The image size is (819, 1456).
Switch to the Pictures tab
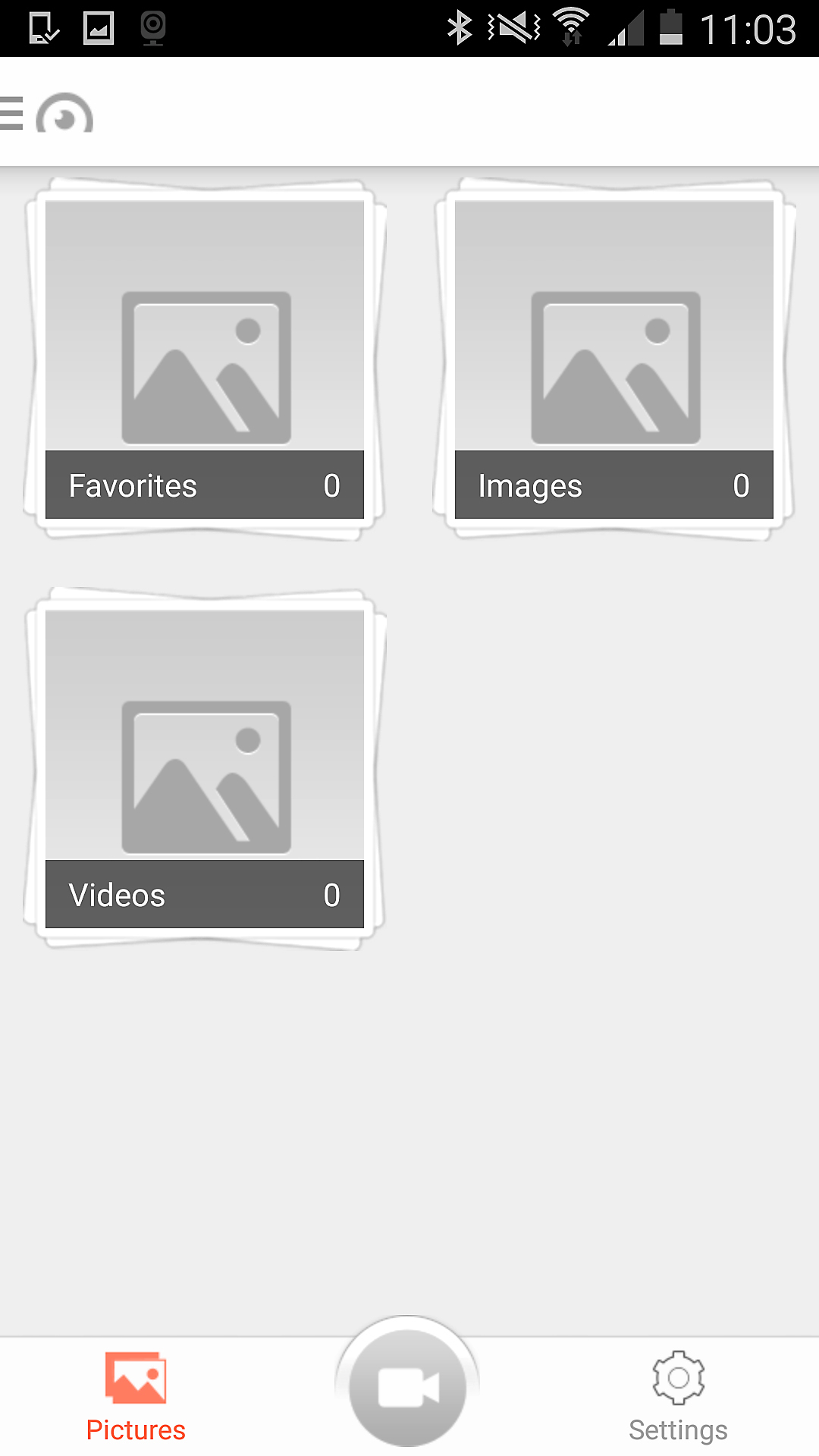[x=136, y=1397]
